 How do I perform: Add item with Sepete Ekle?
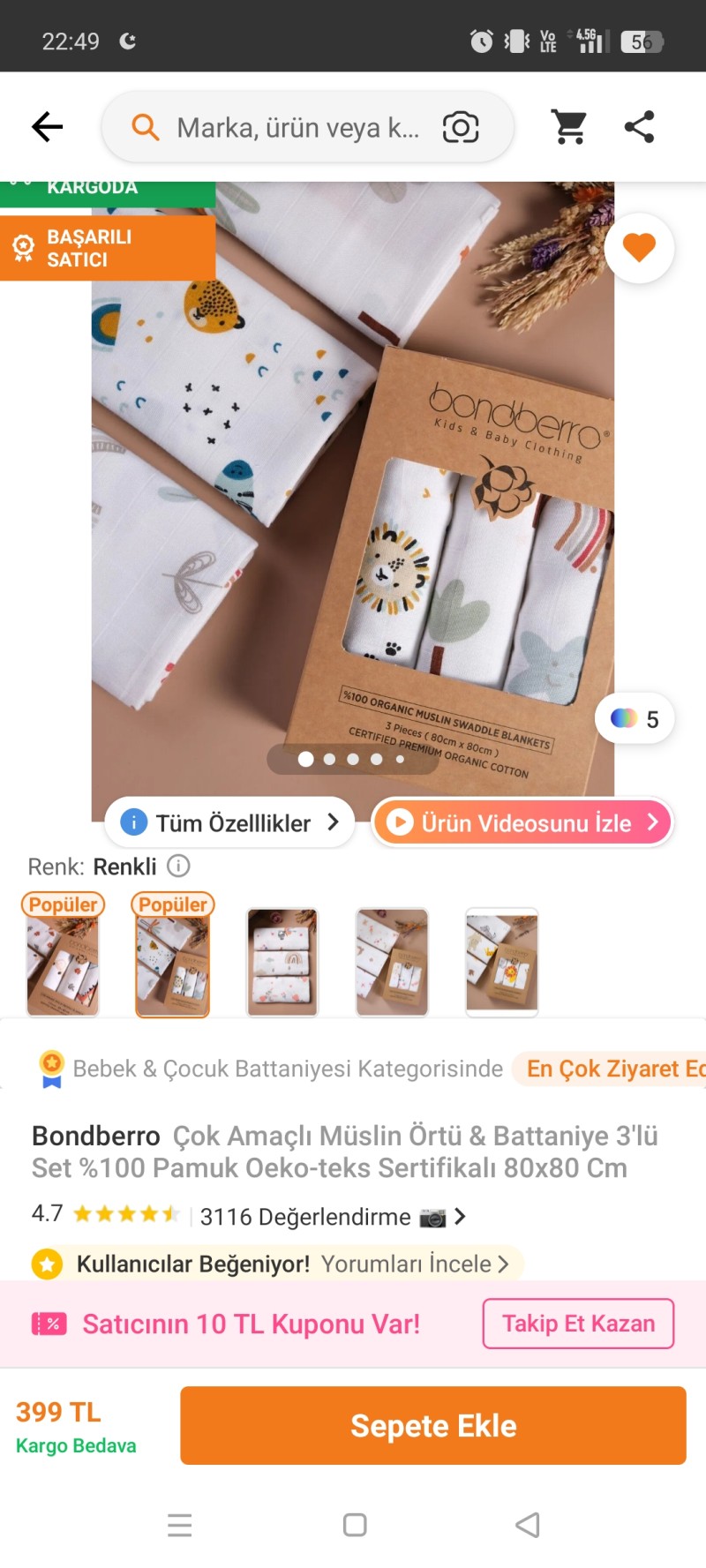click(x=433, y=1425)
